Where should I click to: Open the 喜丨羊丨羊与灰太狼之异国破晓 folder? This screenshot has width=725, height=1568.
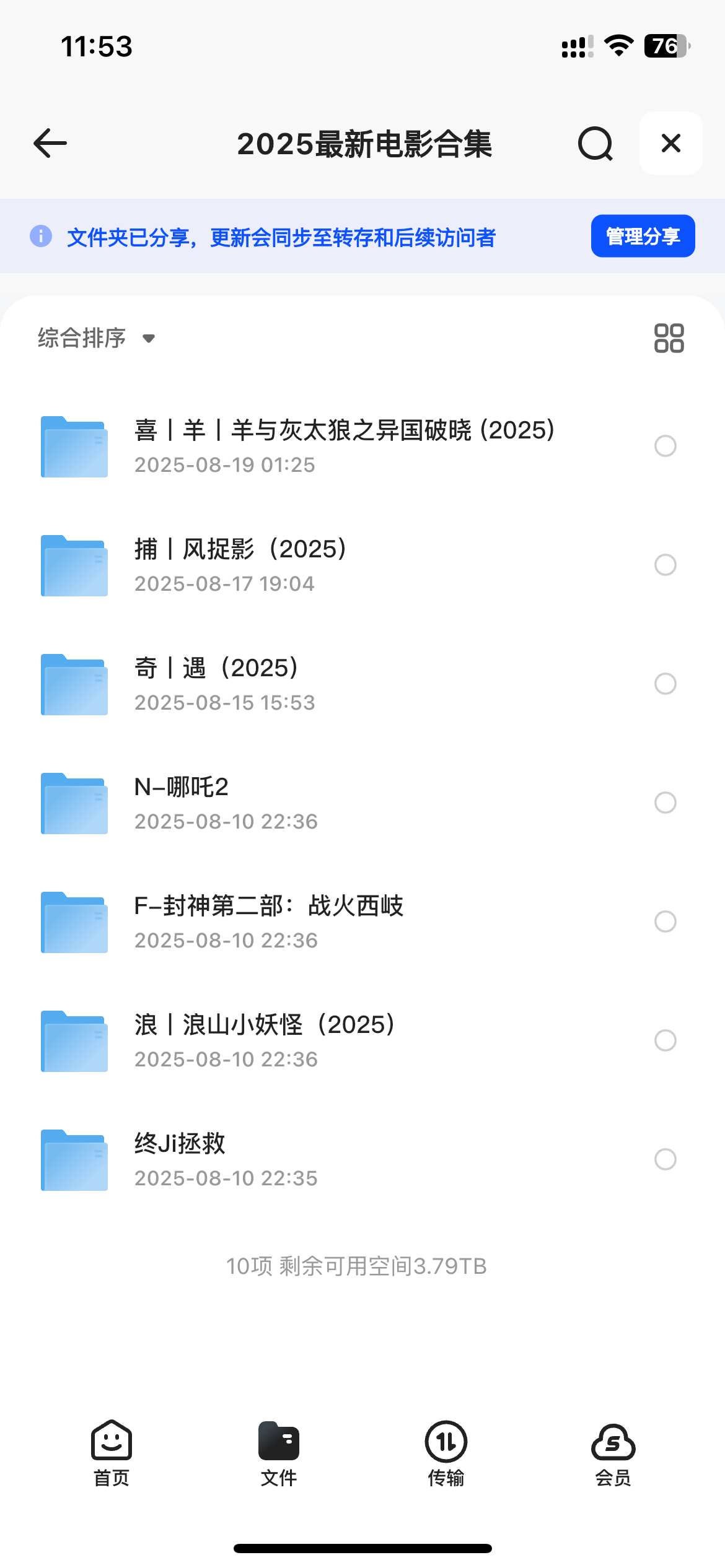click(x=344, y=446)
